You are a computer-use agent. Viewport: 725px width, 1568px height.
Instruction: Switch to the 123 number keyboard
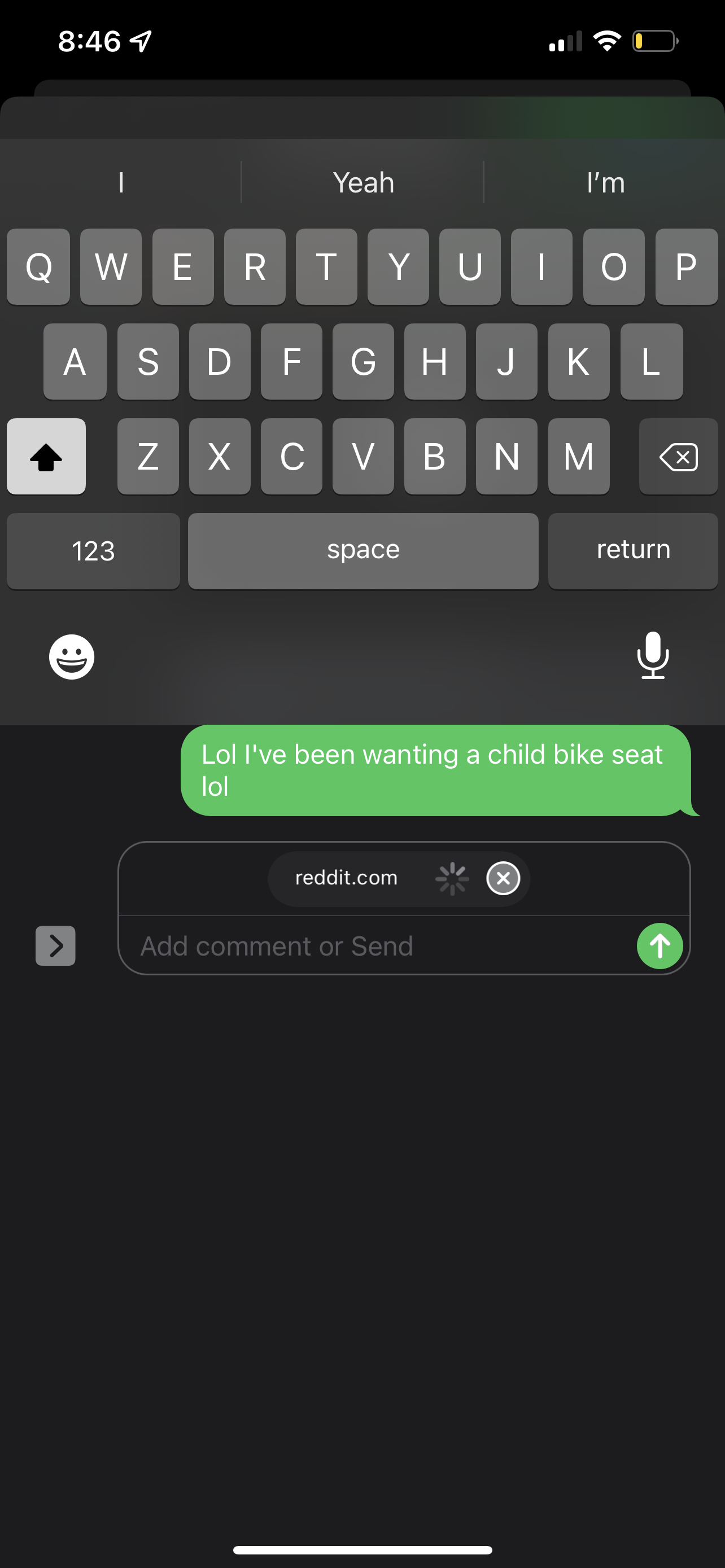[93, 551]
